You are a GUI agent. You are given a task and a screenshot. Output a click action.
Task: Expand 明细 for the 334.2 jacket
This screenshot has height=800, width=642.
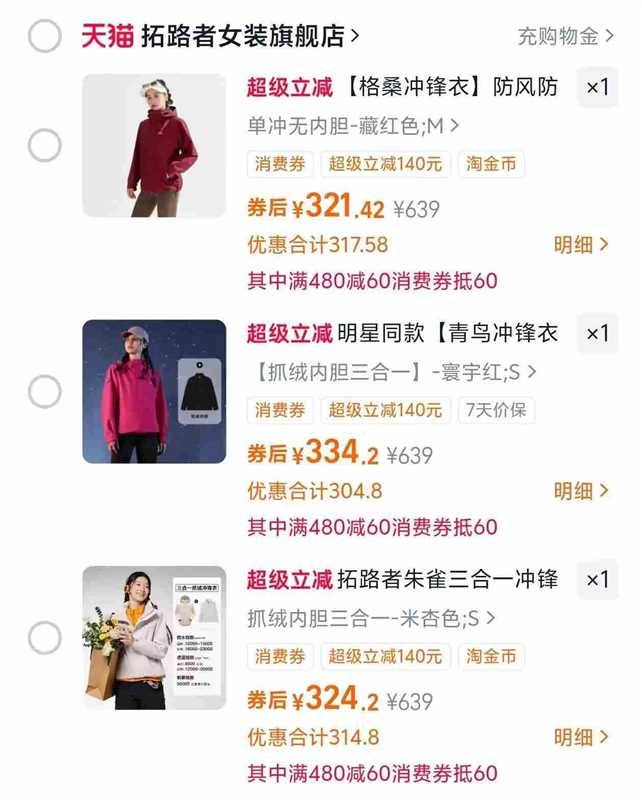click(x=581, y=491)
